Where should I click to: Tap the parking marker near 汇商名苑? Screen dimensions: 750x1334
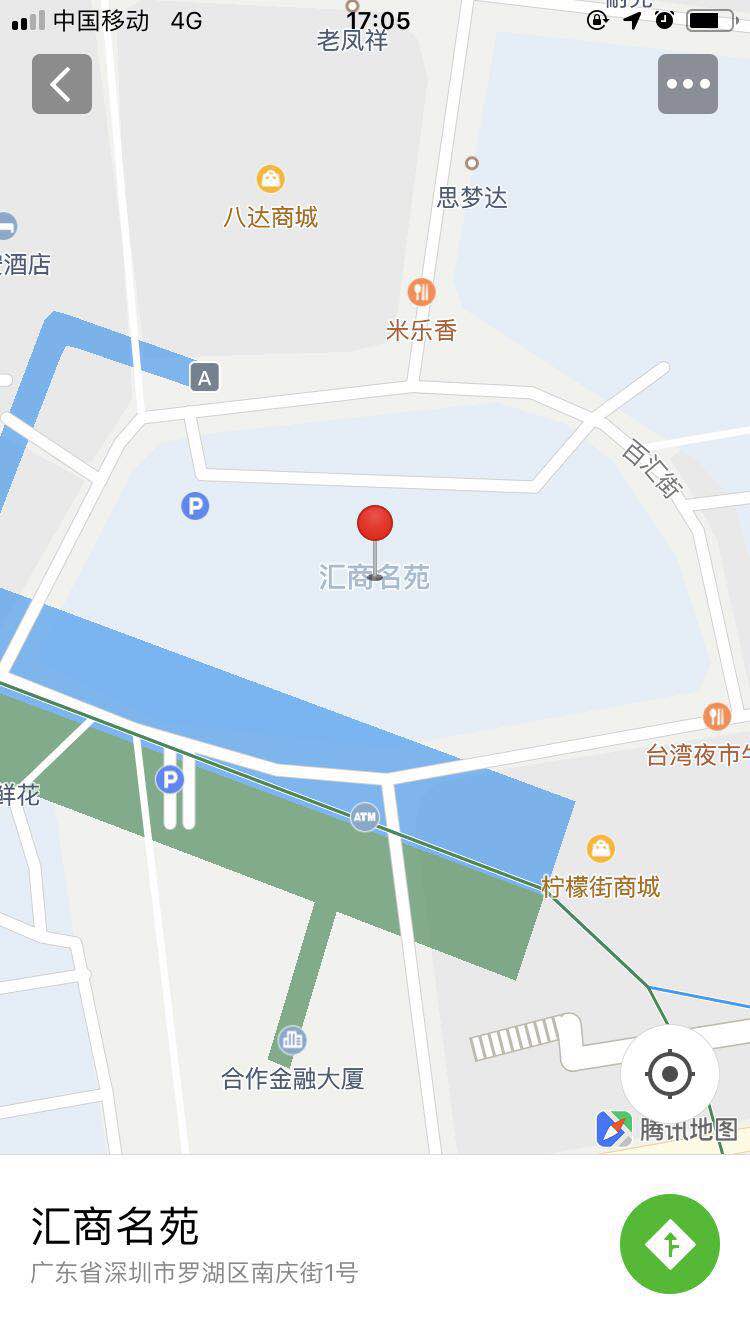coord(195,507)
